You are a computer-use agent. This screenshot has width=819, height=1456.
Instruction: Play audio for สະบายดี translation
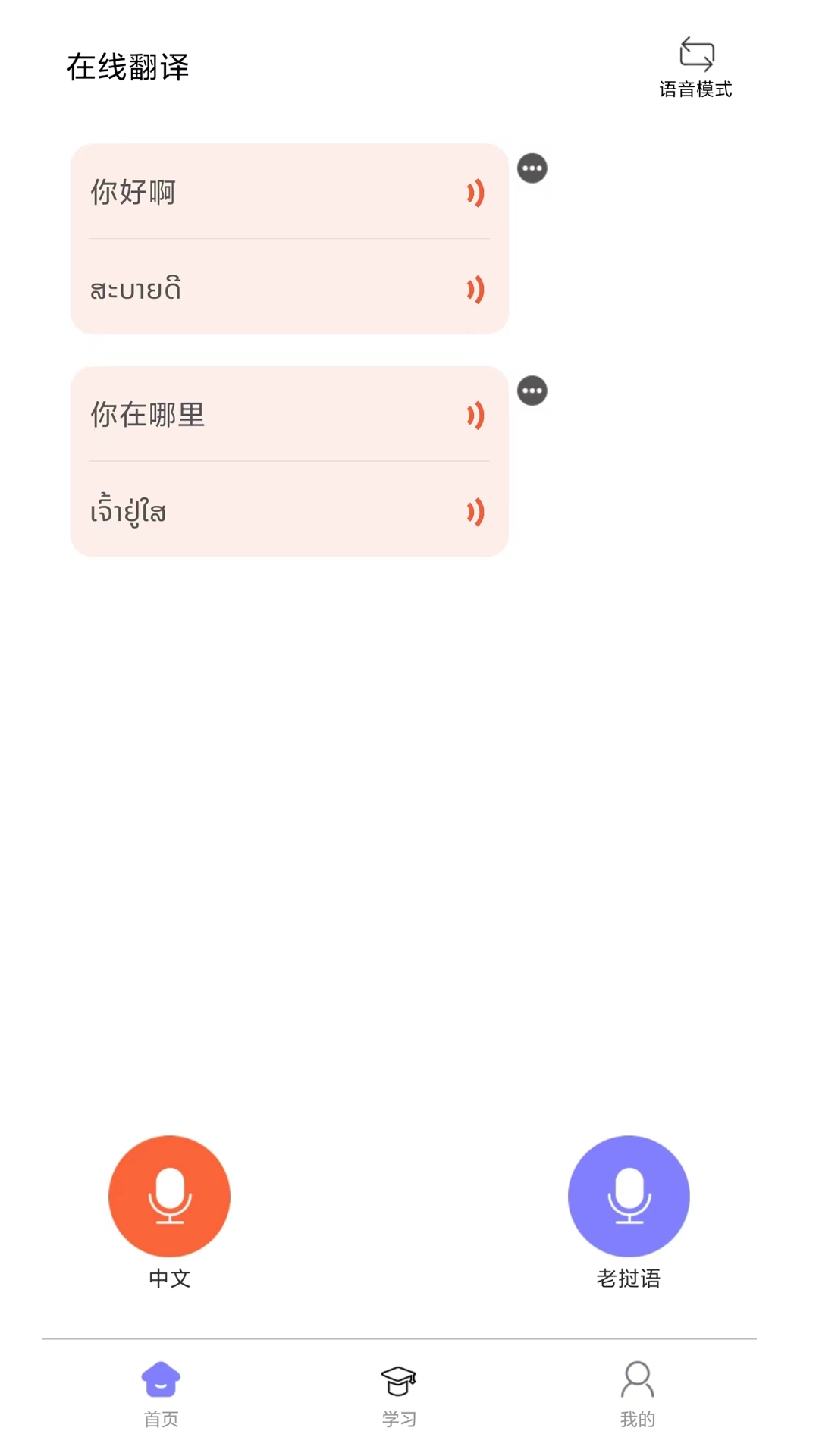[476, 290]
